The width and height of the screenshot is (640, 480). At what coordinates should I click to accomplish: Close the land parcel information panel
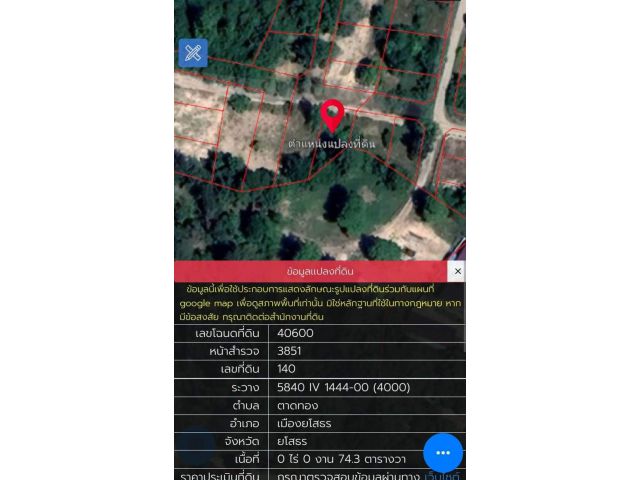tap(457, 271)
